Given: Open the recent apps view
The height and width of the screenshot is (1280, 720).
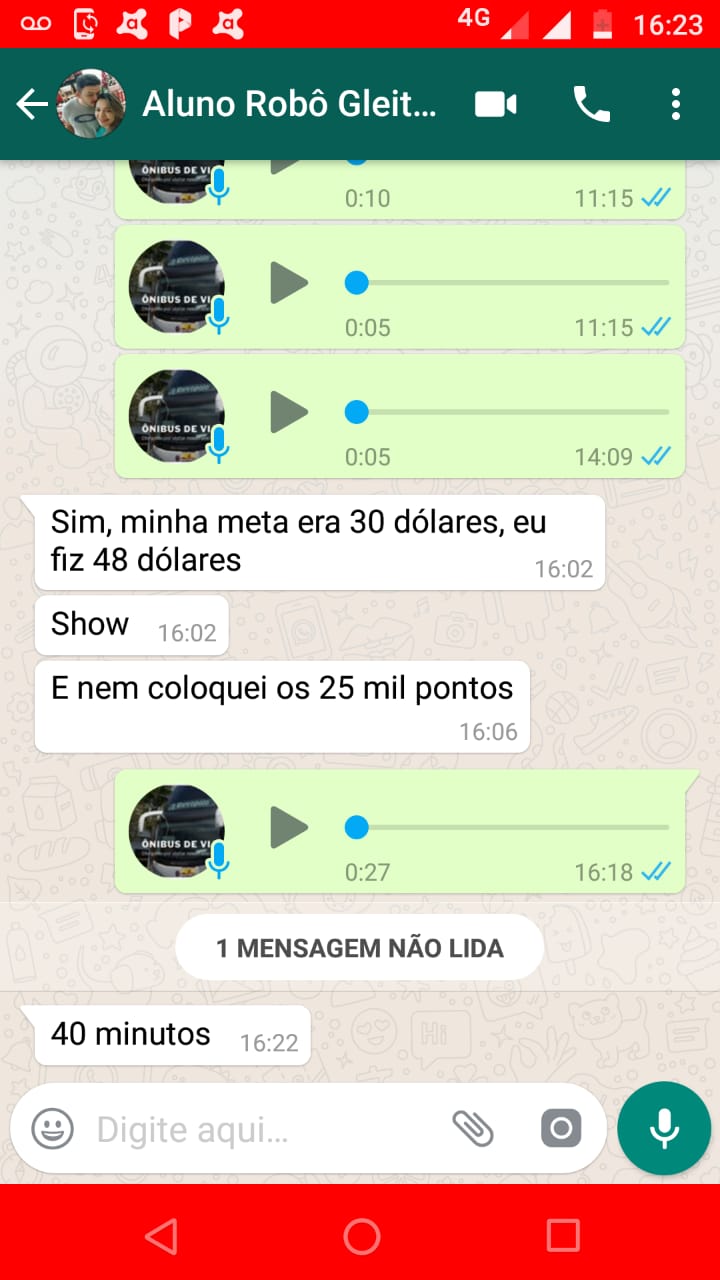Looking at the screenshot, I should 563,1236.
